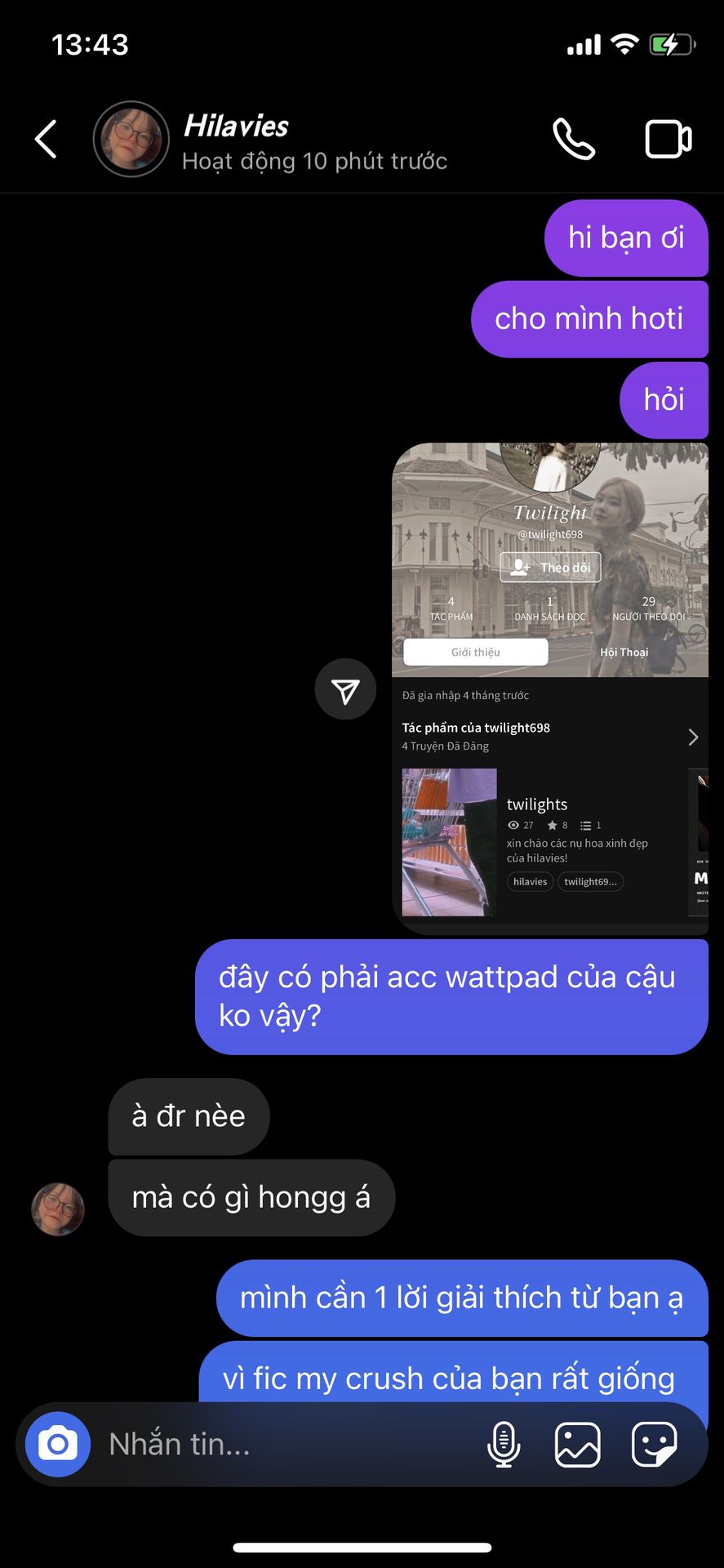
Task: Pick a photo from the gallery
Action: (578, 1444)
